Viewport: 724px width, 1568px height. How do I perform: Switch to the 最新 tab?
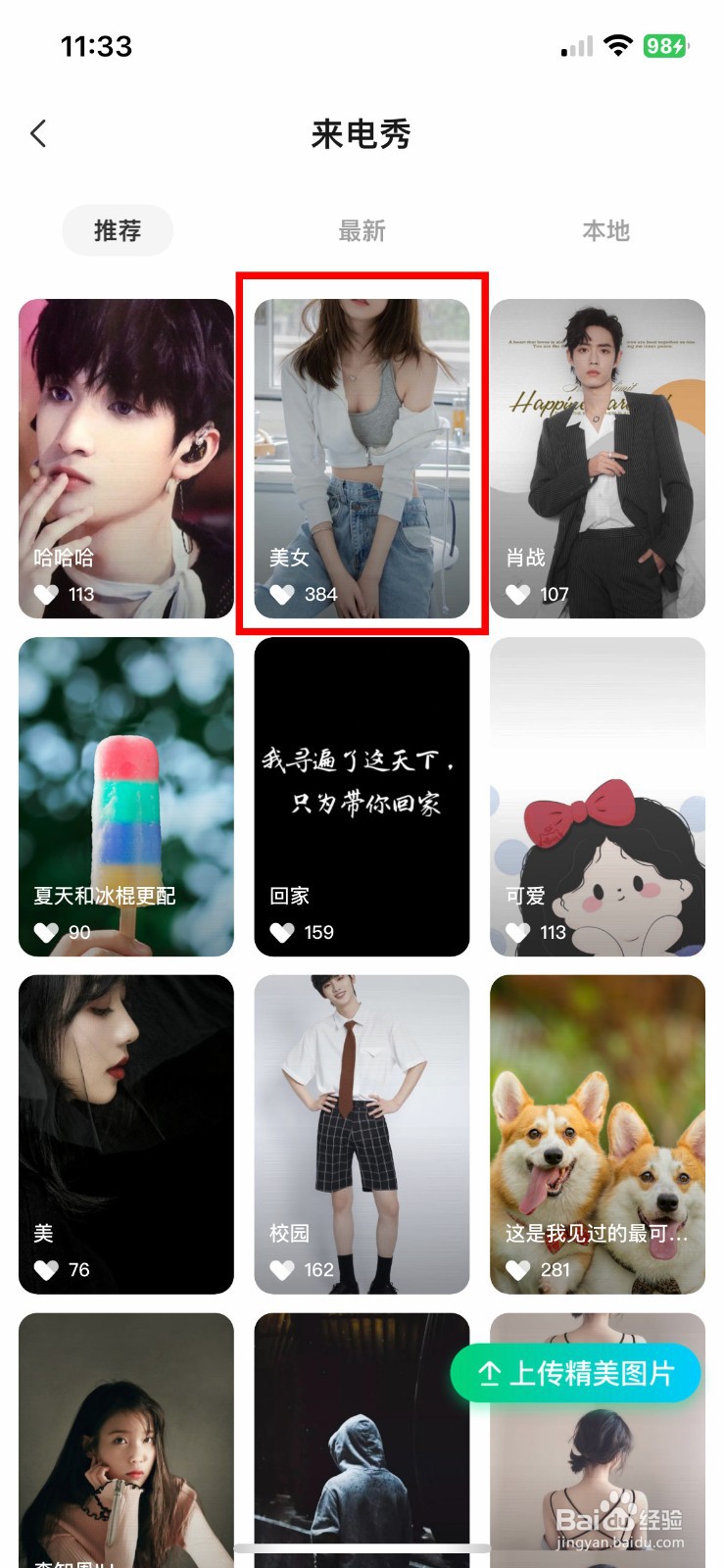tap(362, 231)
